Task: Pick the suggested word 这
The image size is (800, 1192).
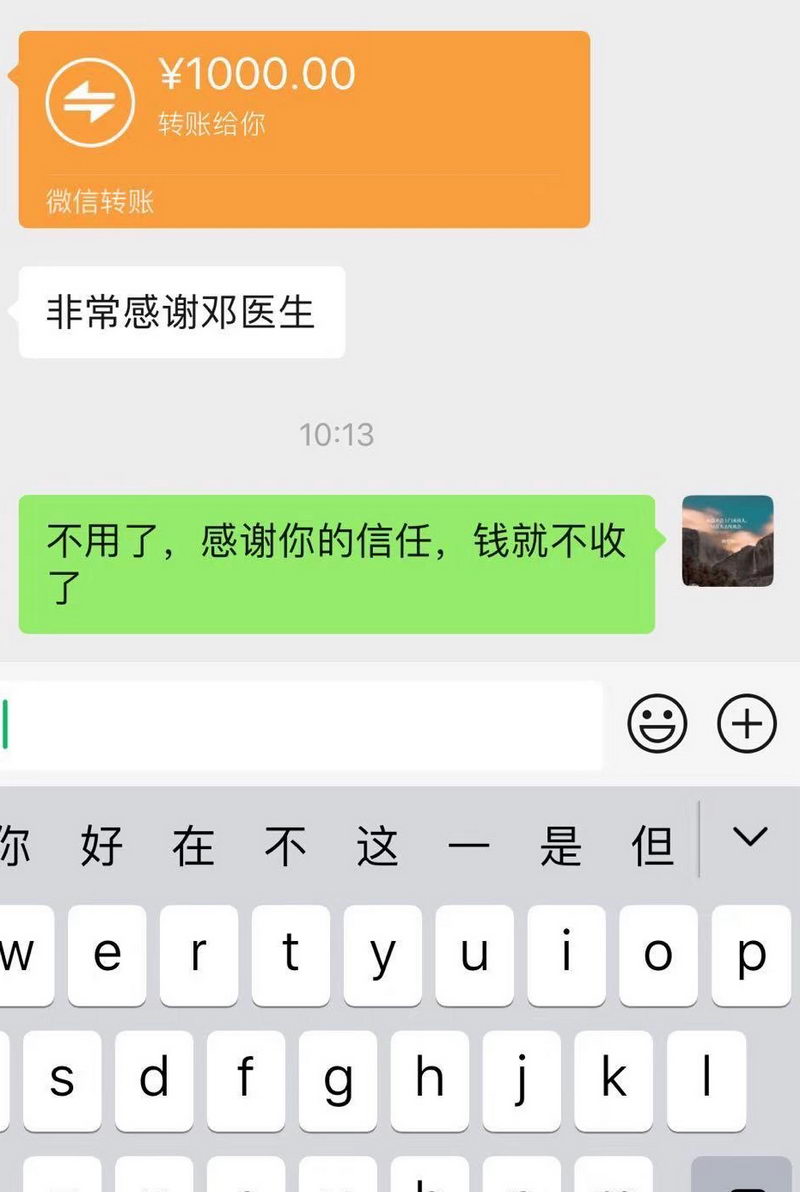Action: coord(377,847)
